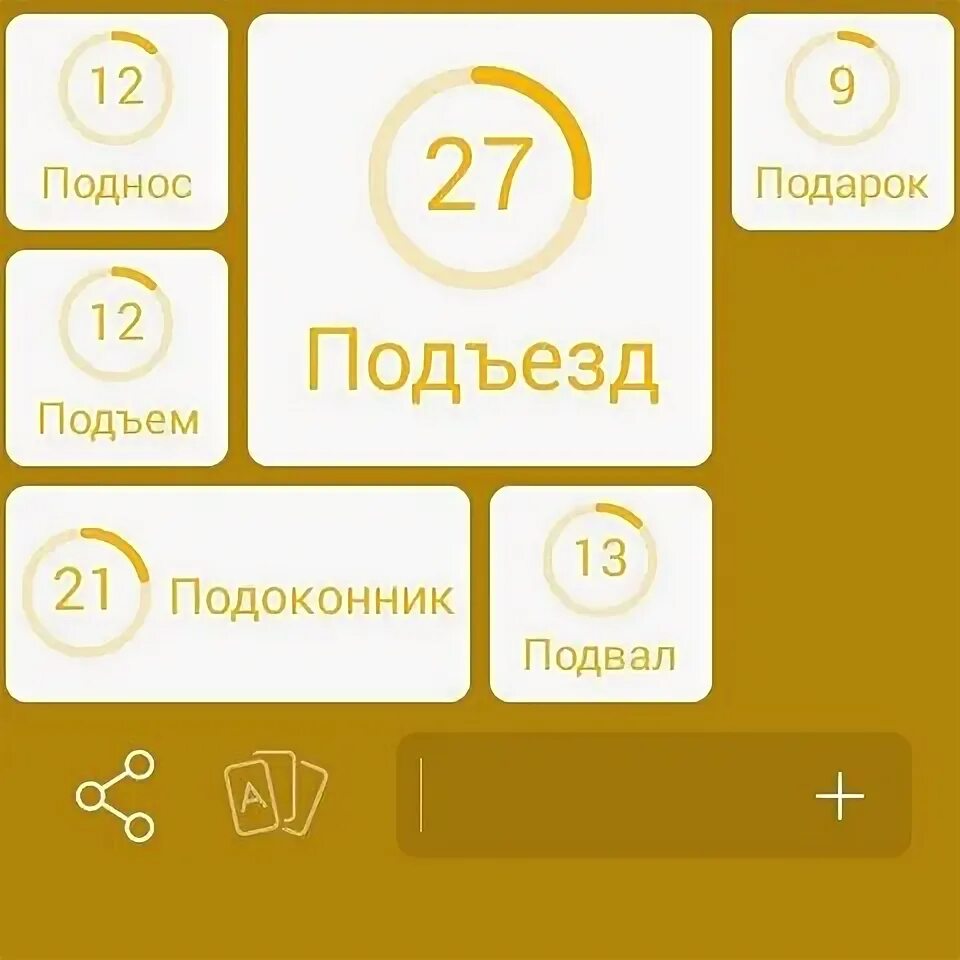Tap the answer input field
960x960 pixels.
[600, 796]
